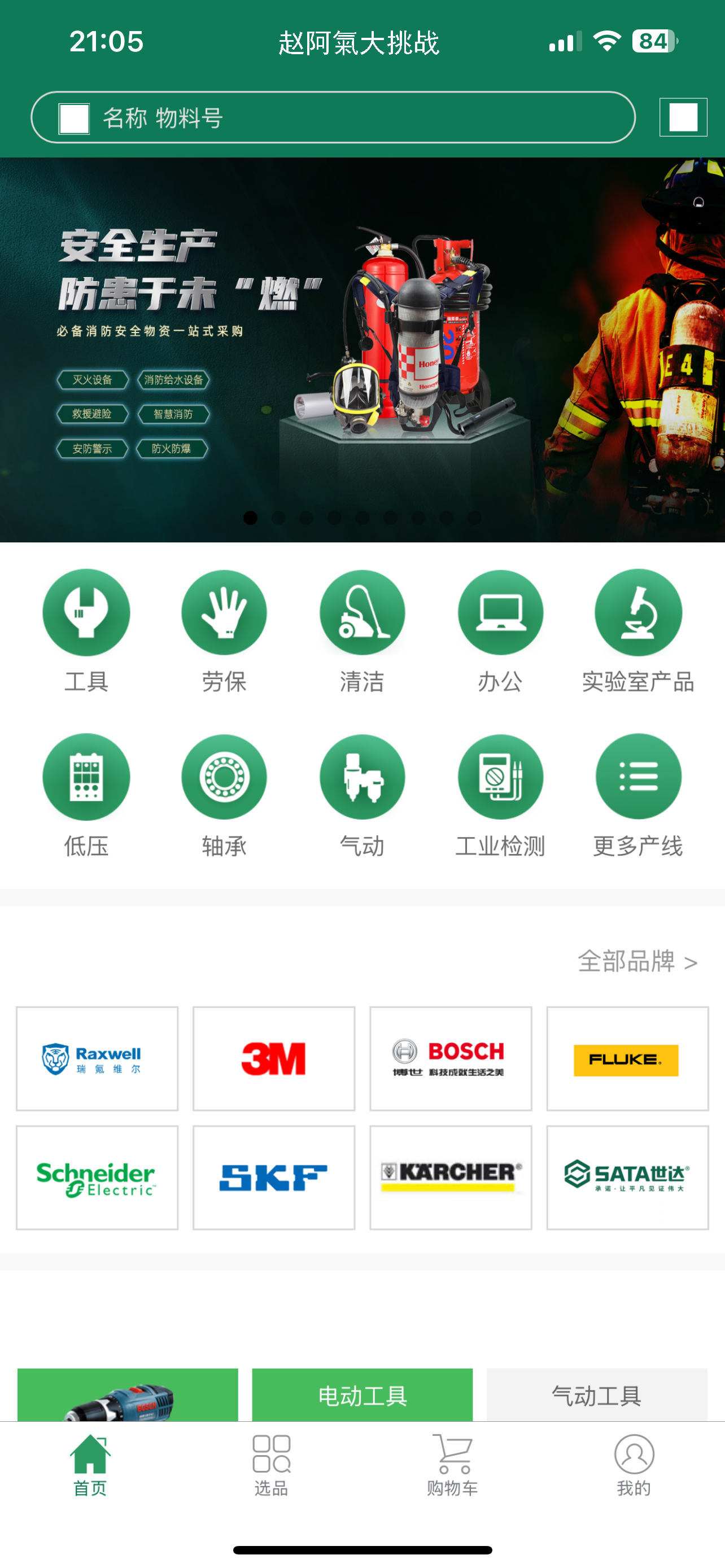This screenshot has width=725, height=1568.
Task: Open the 工业检测 category
Action: click(x=500, y=794)
